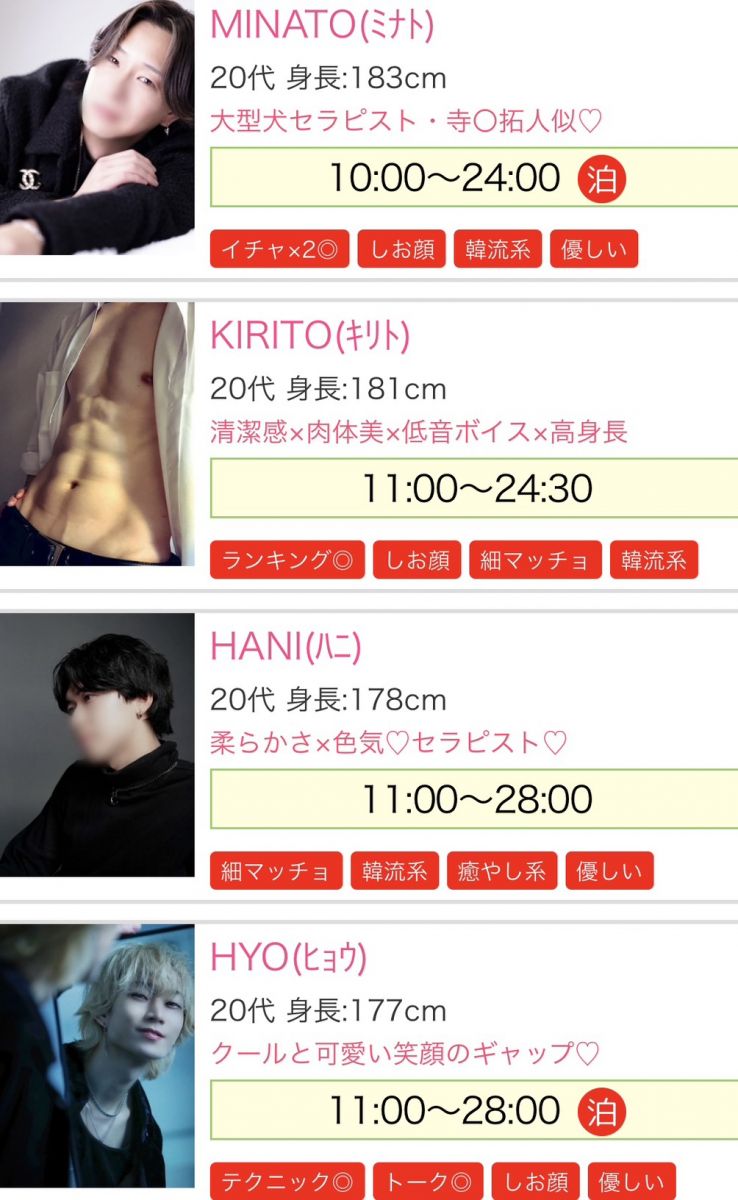The height and width of the screenshot is (1200, 738).
Task: Open HYO's profile photo
Action: [x=97, y=1060]
